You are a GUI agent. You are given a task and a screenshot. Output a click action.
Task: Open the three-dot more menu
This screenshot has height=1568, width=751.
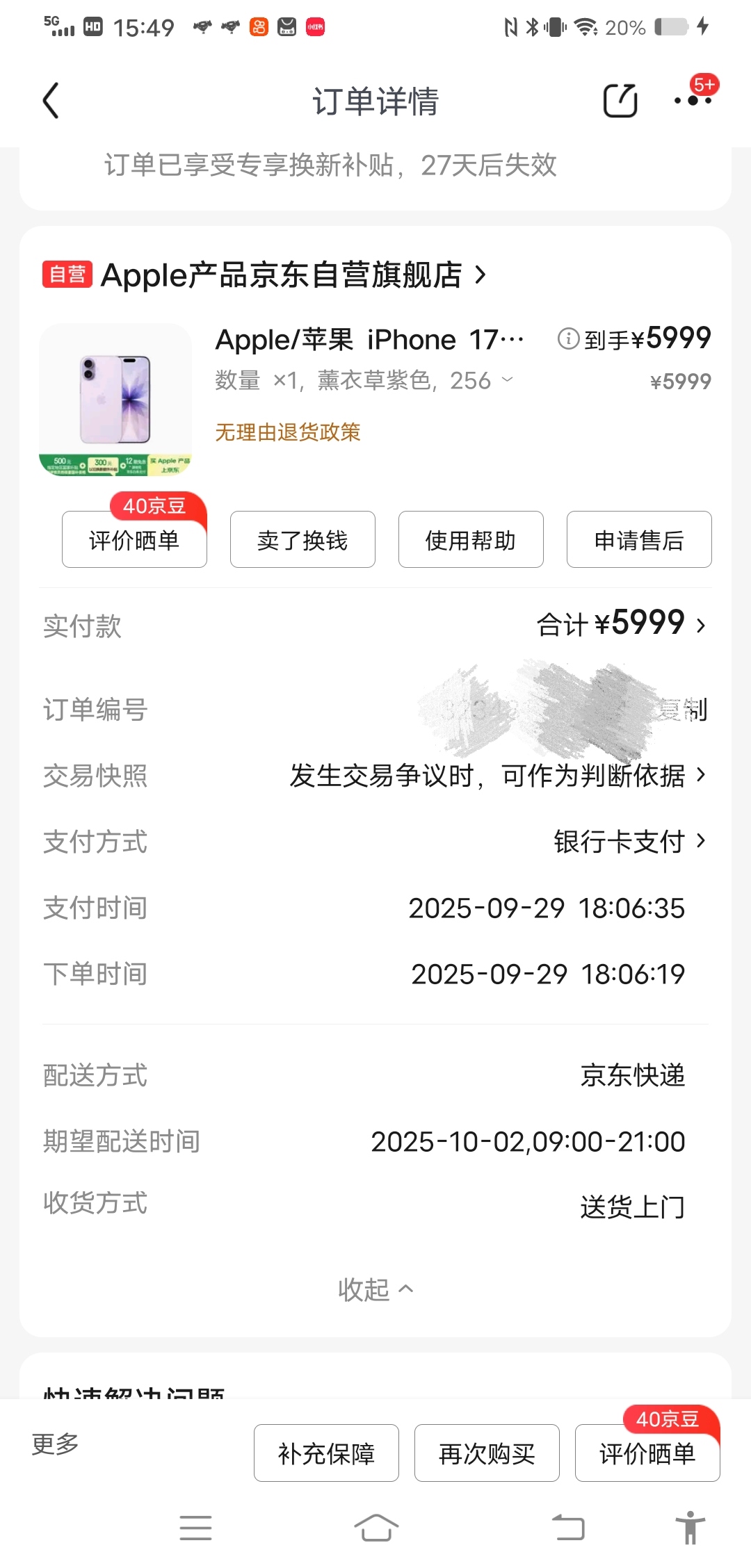click(693, 101)
